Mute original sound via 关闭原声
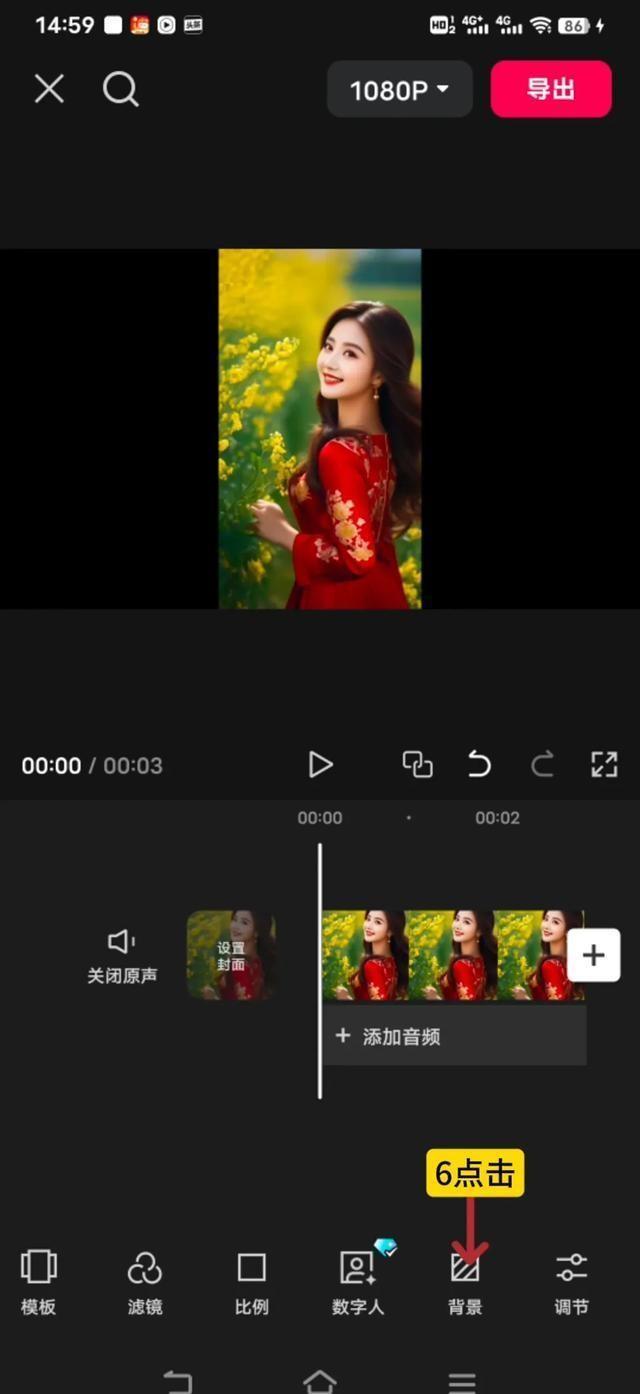This screenshot has width=640, height=1394. pos(122,955)
